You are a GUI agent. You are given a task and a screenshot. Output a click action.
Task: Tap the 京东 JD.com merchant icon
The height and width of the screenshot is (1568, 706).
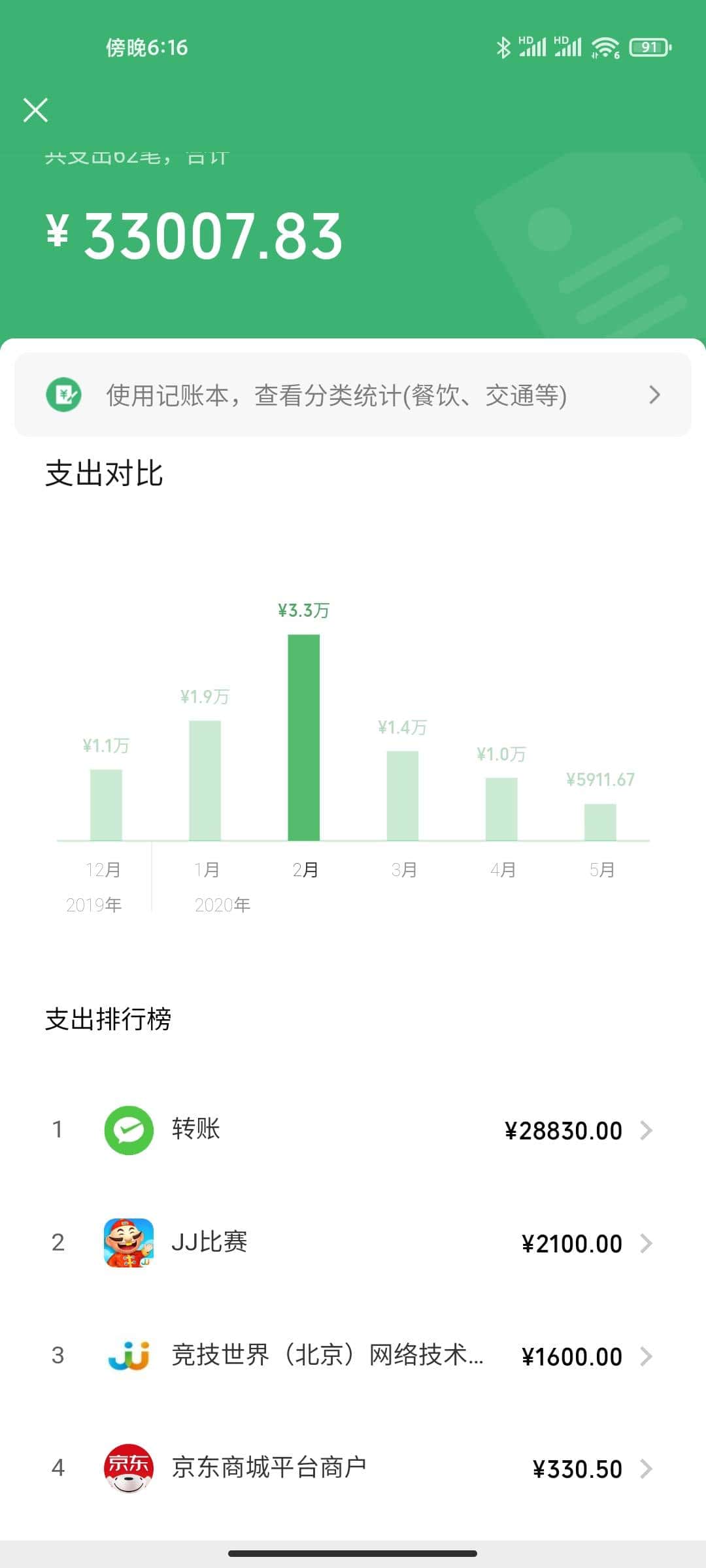[129, 1470]
